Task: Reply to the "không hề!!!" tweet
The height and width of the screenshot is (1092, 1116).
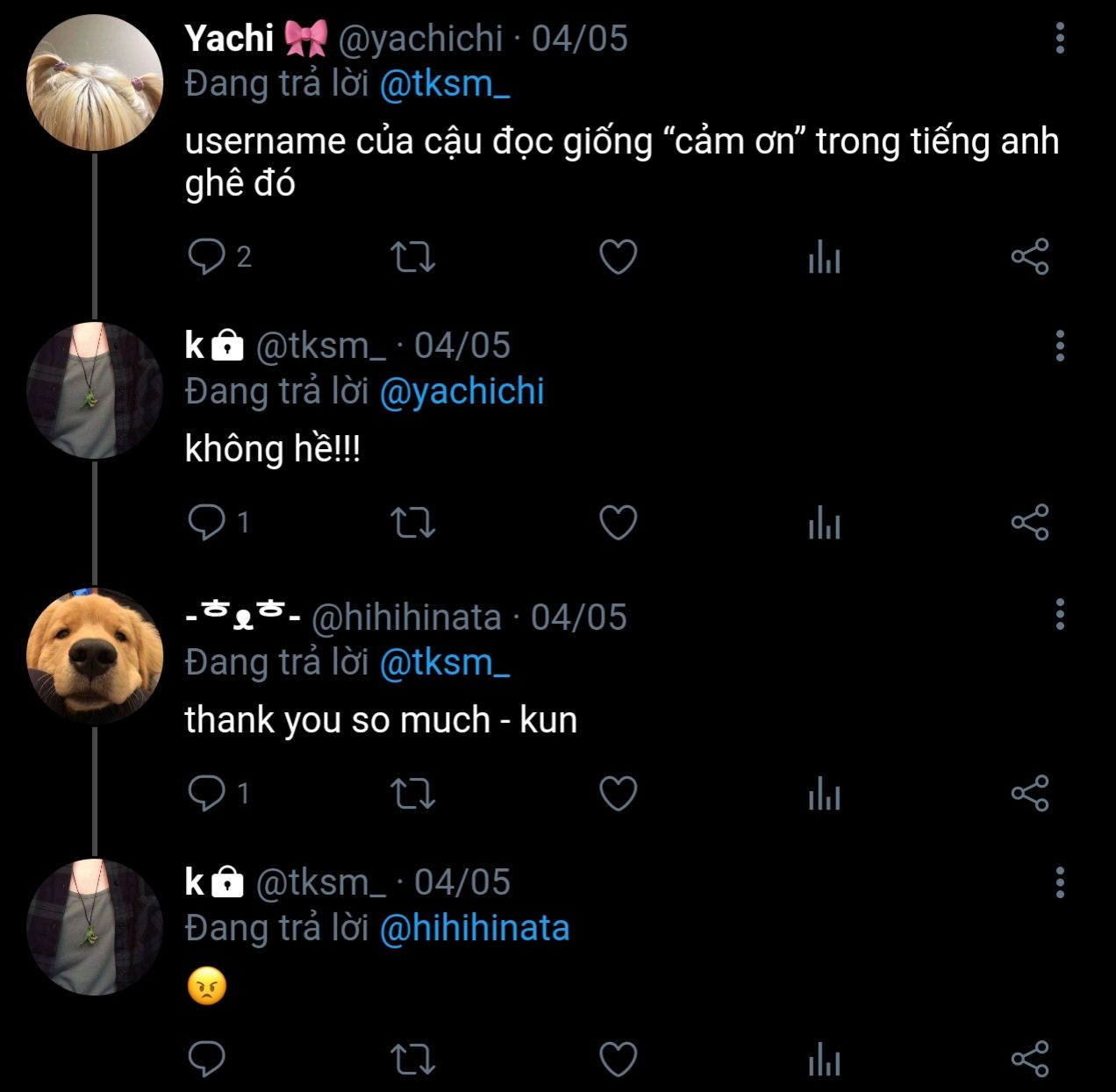Action: (207, 523)
